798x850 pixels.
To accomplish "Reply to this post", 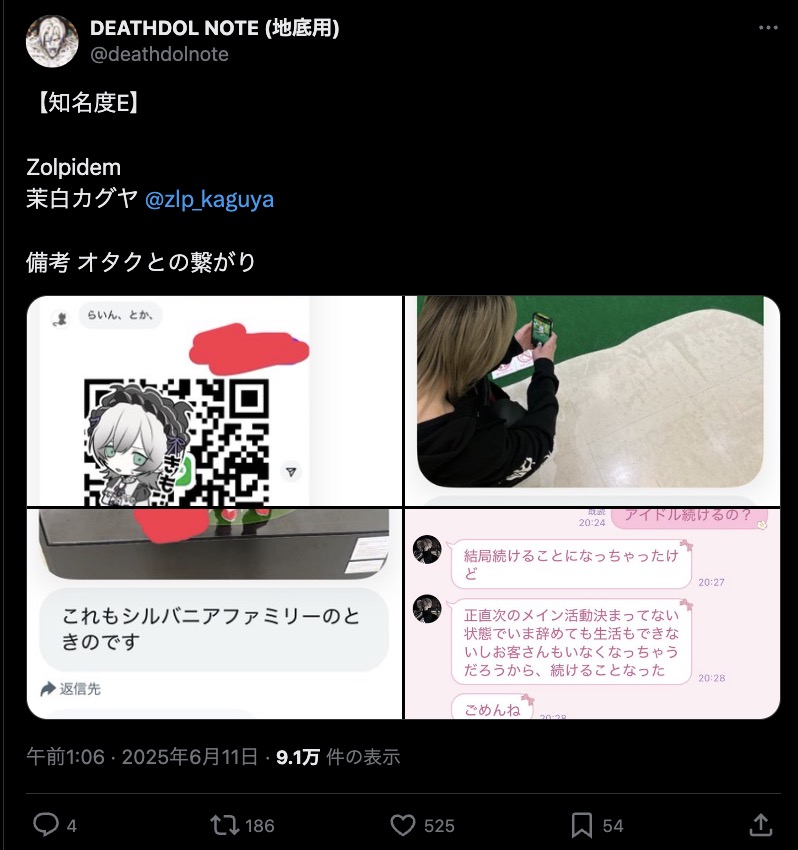I will (47, 825).
